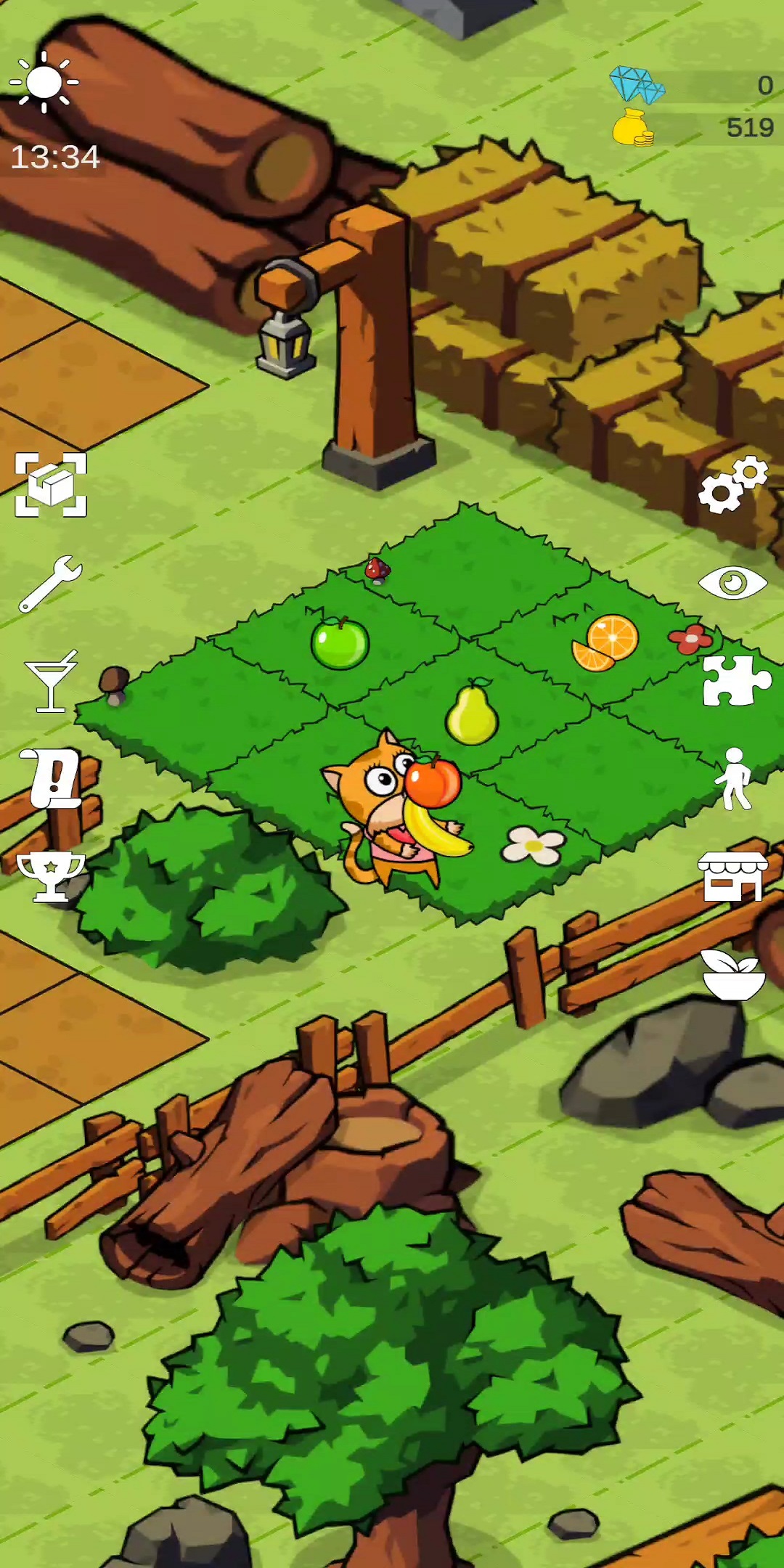Viewport: 784px width, 1568px height.
Task: Open the puzzle piece icon
Action: [x=735, y=681]
